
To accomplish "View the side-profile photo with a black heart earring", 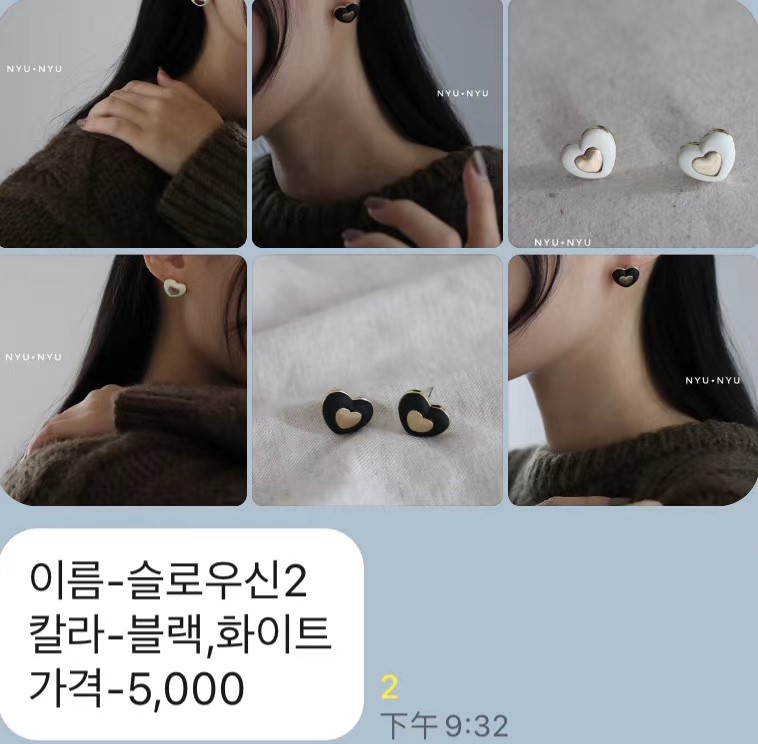I will click(632, 380).
